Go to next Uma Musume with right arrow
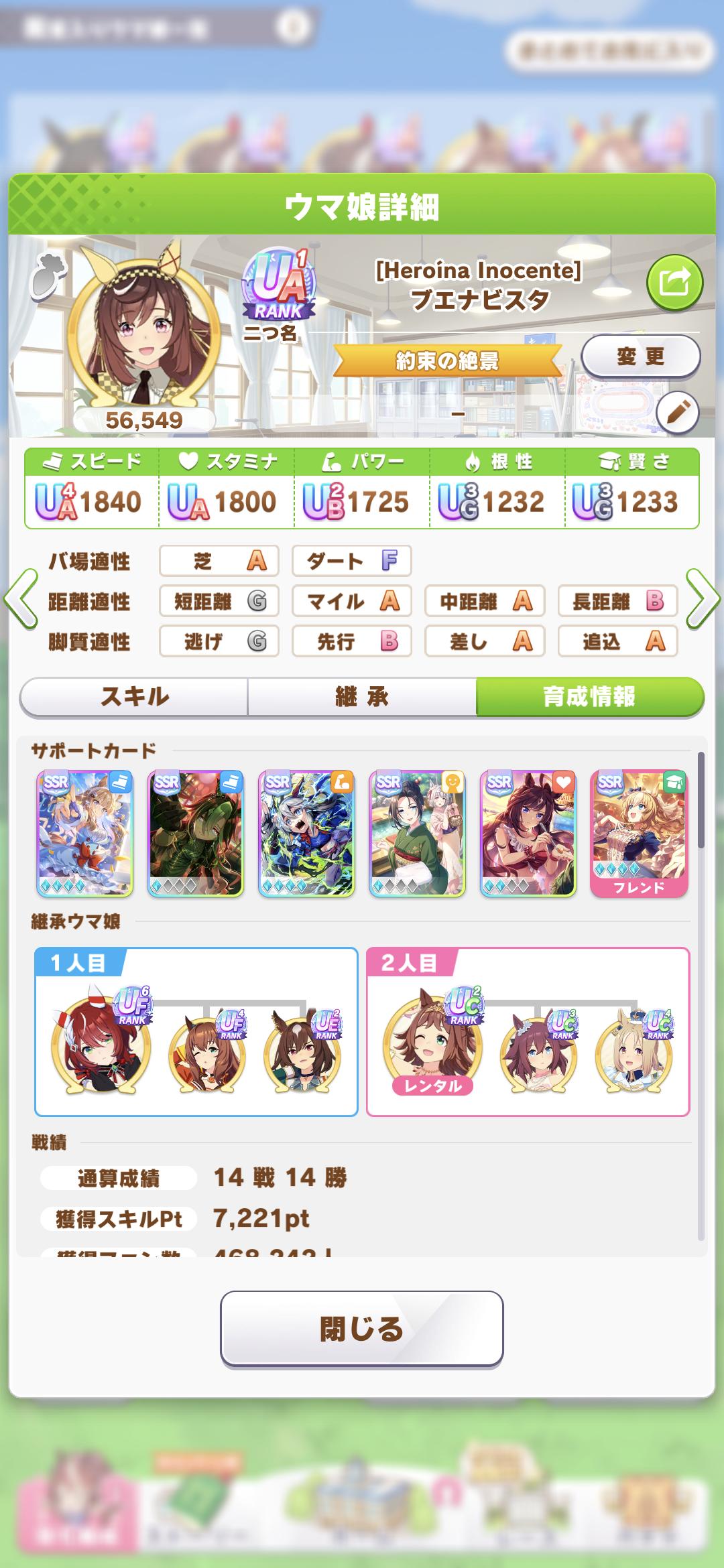Viewport: 724px width, 1568px height. coord(702,600)
